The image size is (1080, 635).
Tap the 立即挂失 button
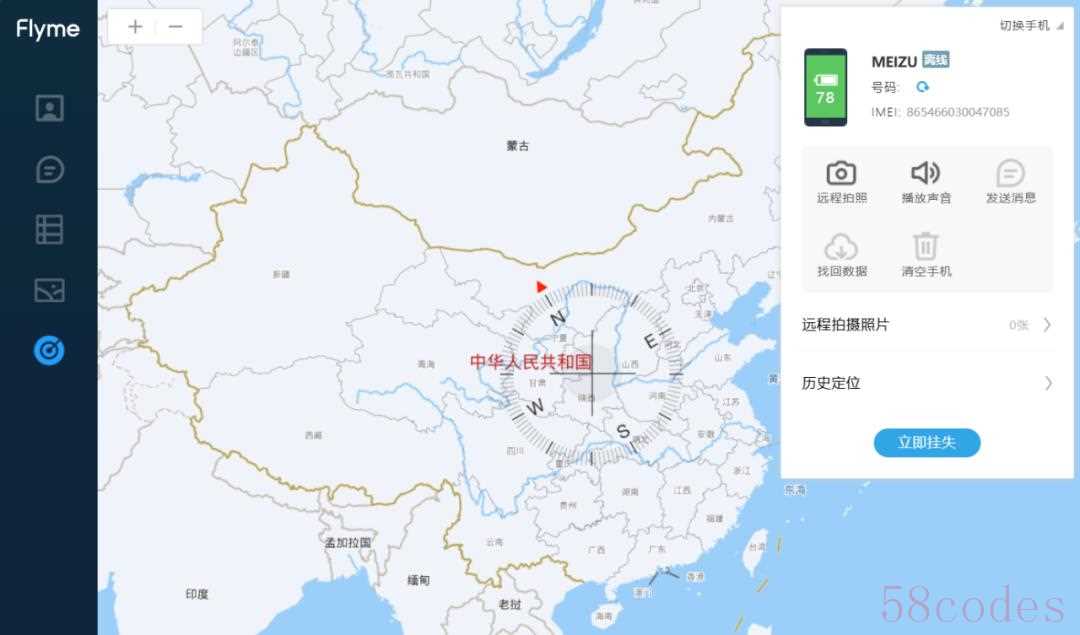click(x=926, y=442)
